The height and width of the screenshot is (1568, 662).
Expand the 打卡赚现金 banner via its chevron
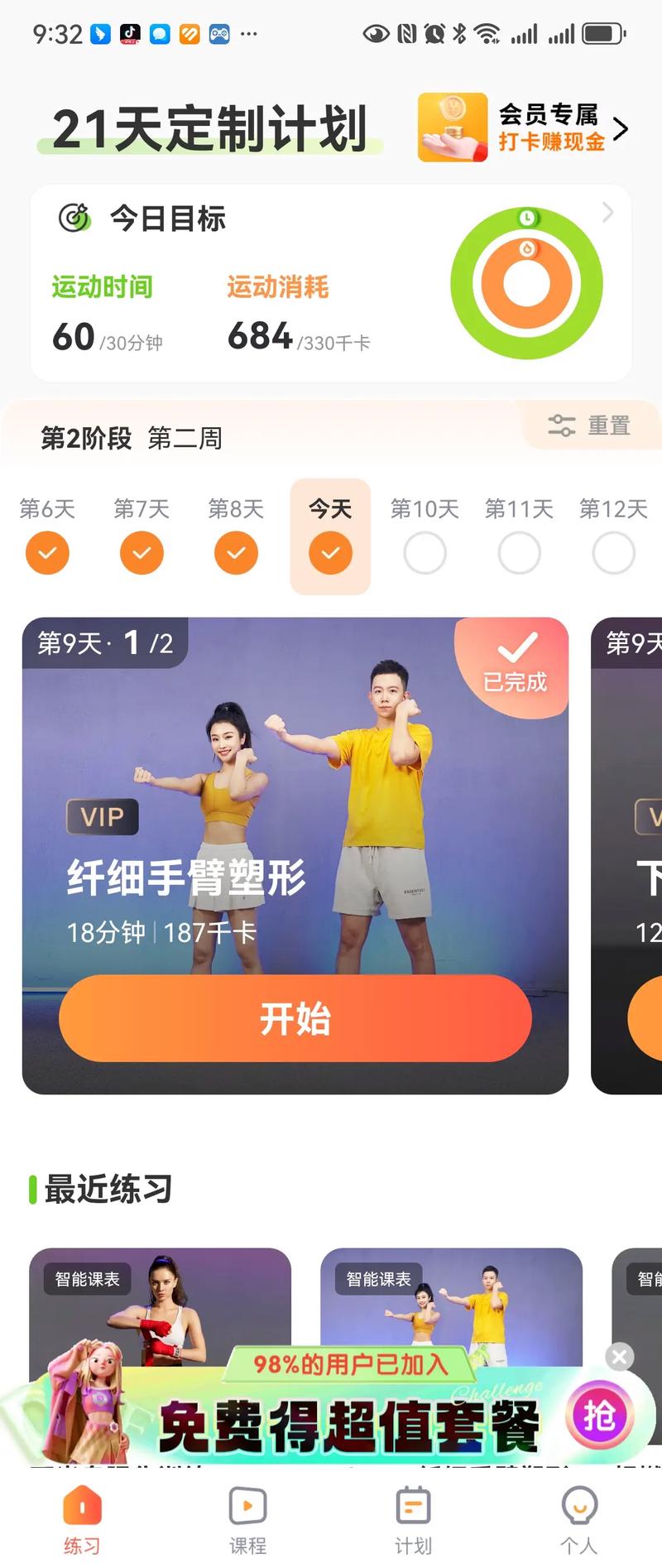[x=622, y=129]
